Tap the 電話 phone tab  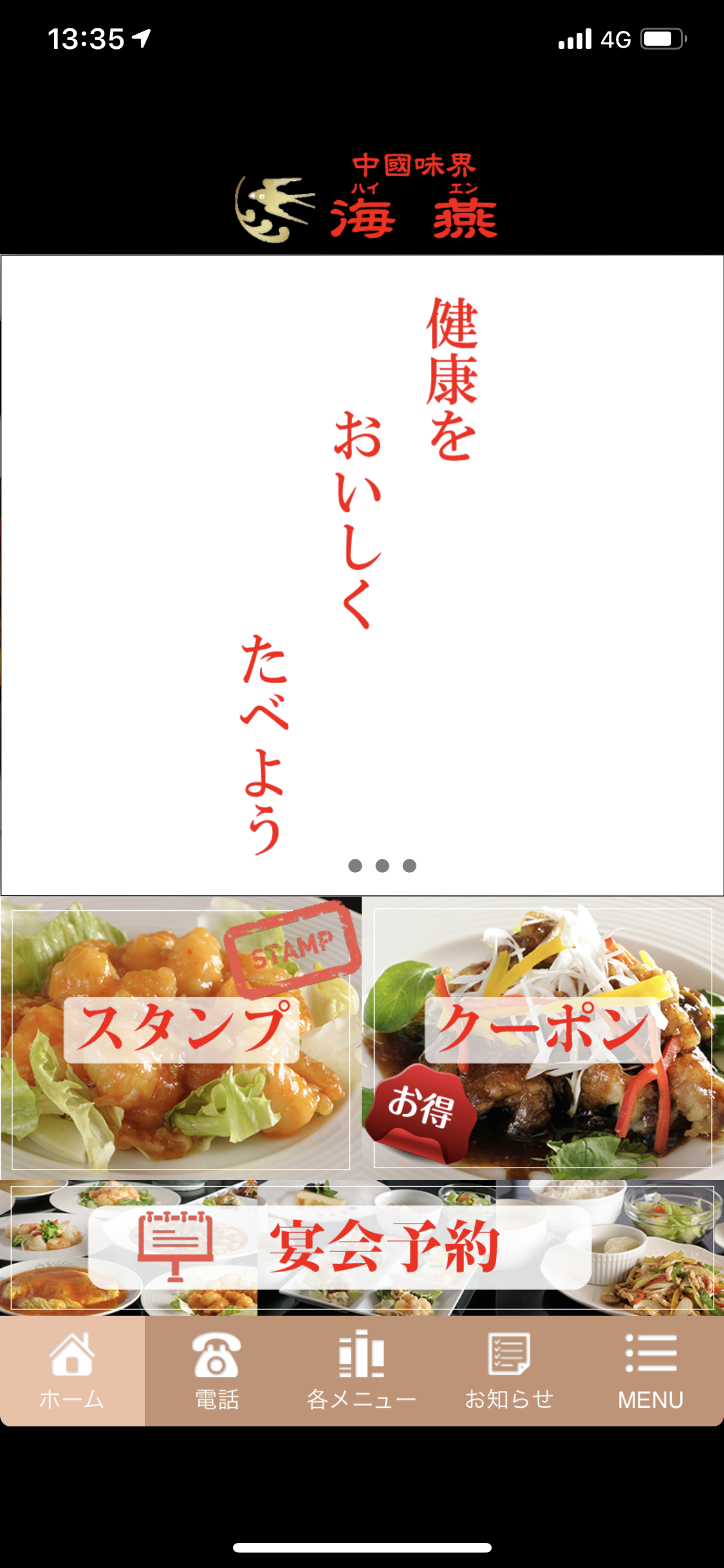[217, 1370]
